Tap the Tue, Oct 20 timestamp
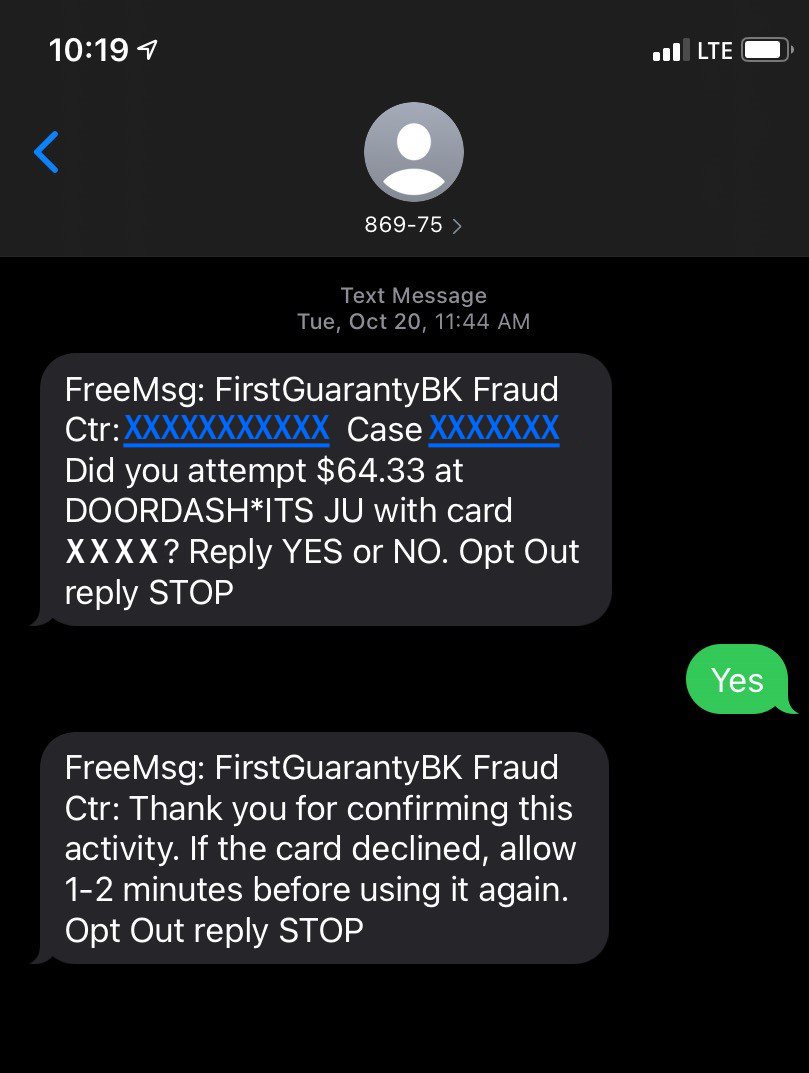Screen dimensions: 809x1073 (413, 321)
